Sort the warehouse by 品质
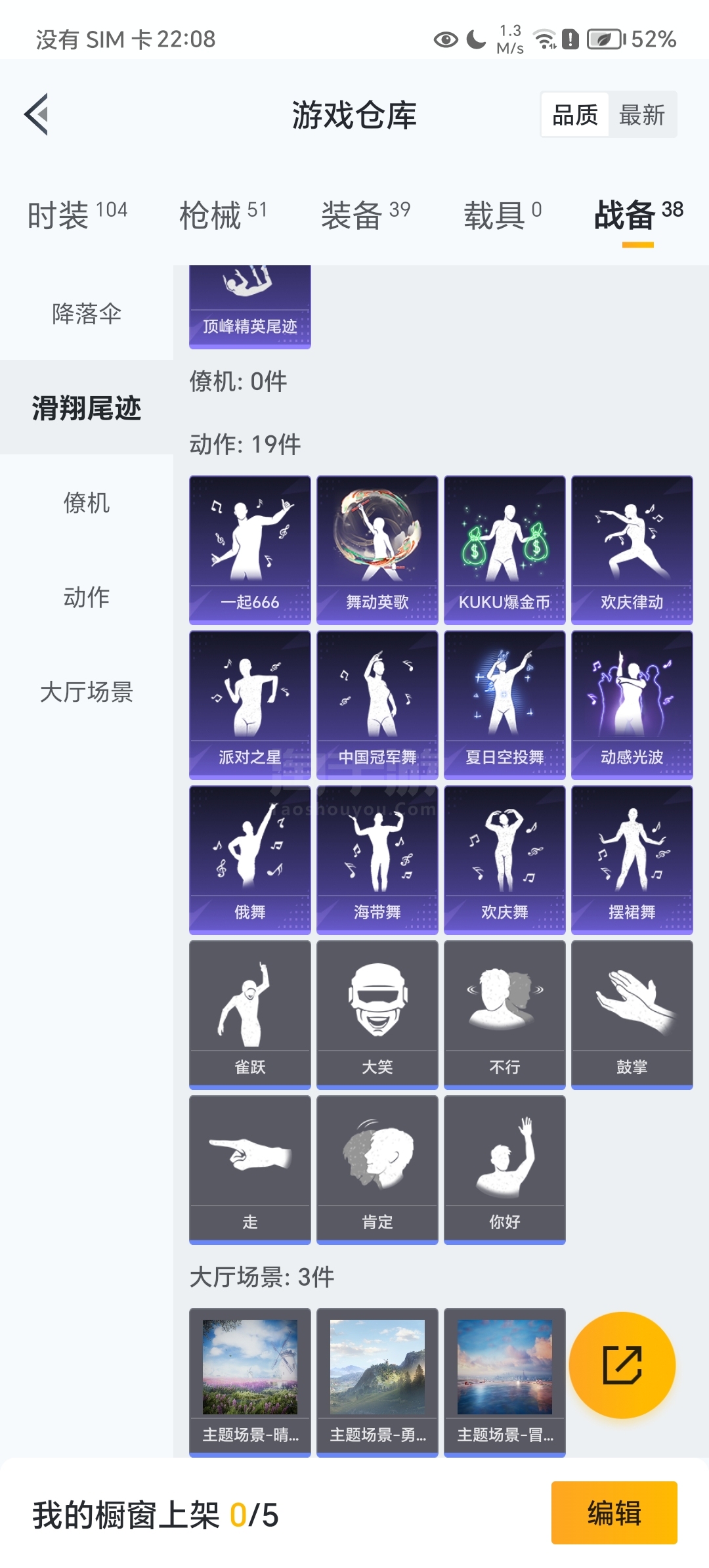709x1568 pixels. tap(575, 115)
